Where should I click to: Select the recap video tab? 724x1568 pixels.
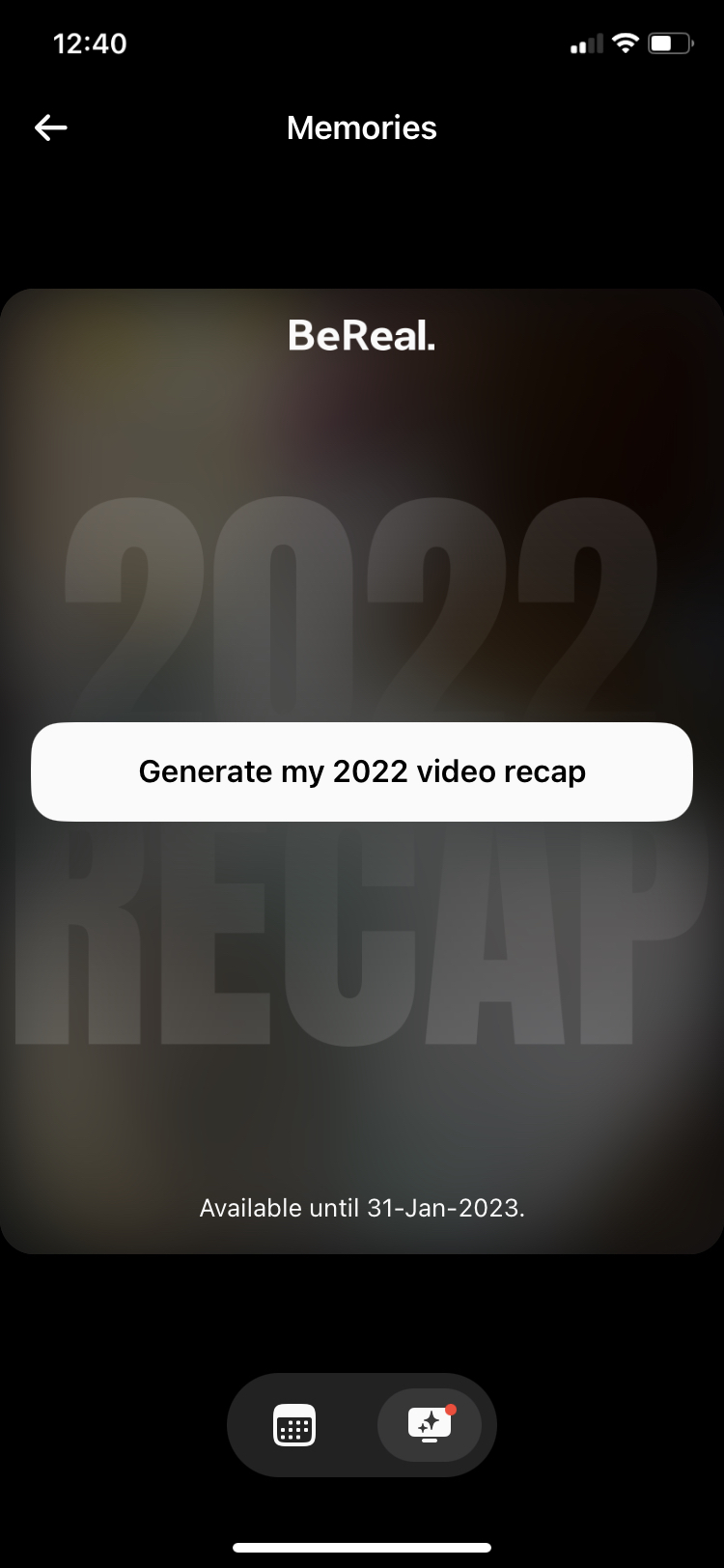(430, 1425)
